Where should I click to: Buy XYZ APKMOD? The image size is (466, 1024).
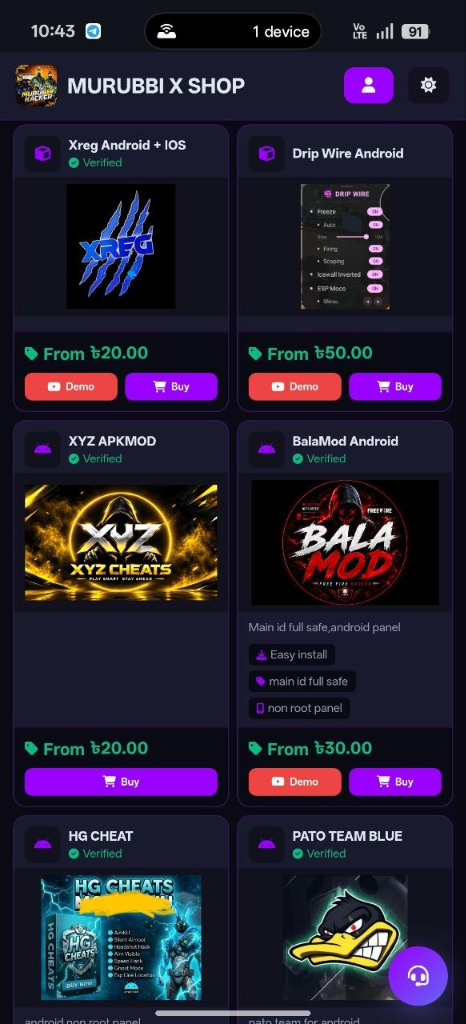121,782
